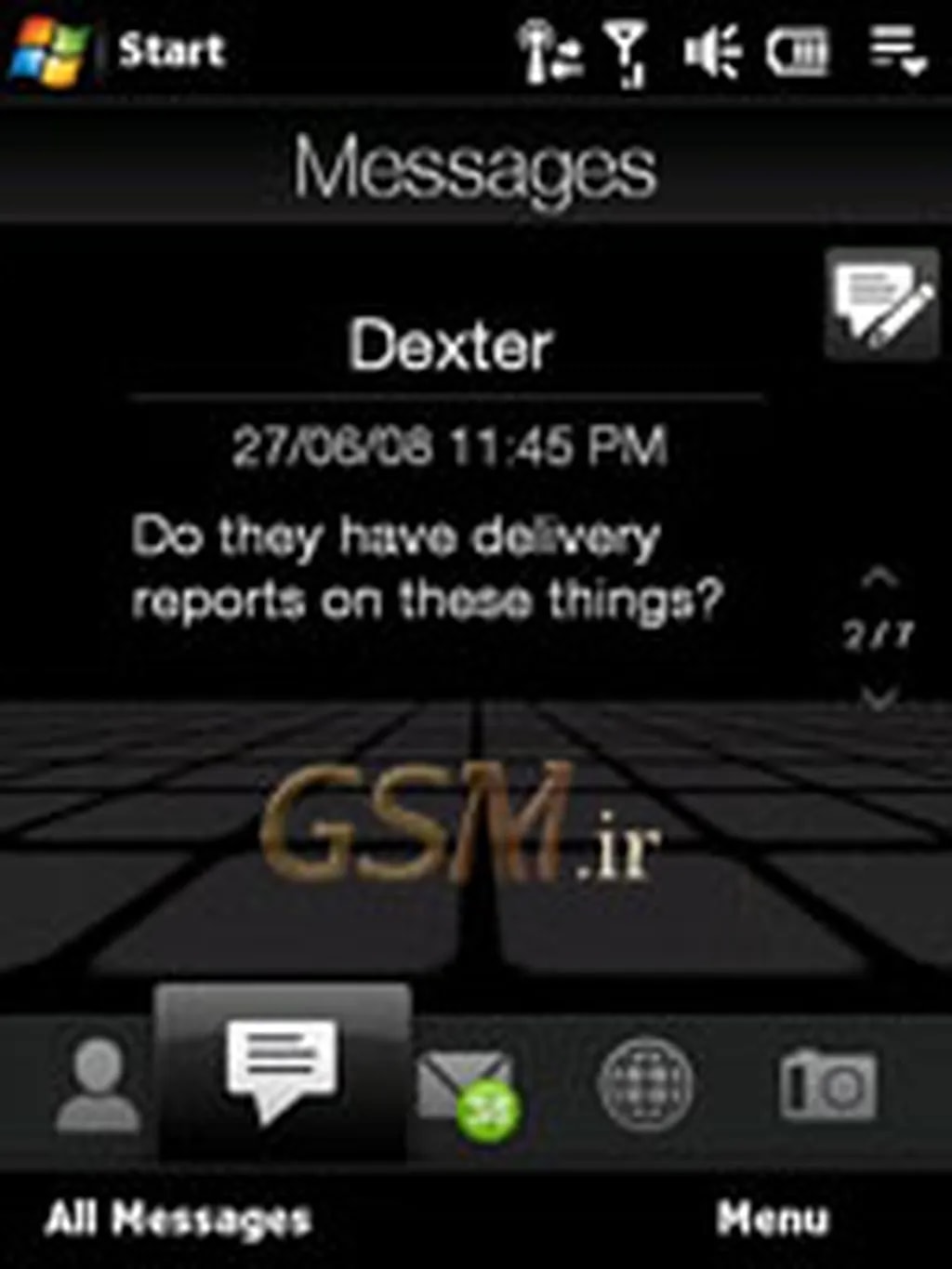Open Dexter's message about delivery reports

pyautogui.click(x=428, y=567)
